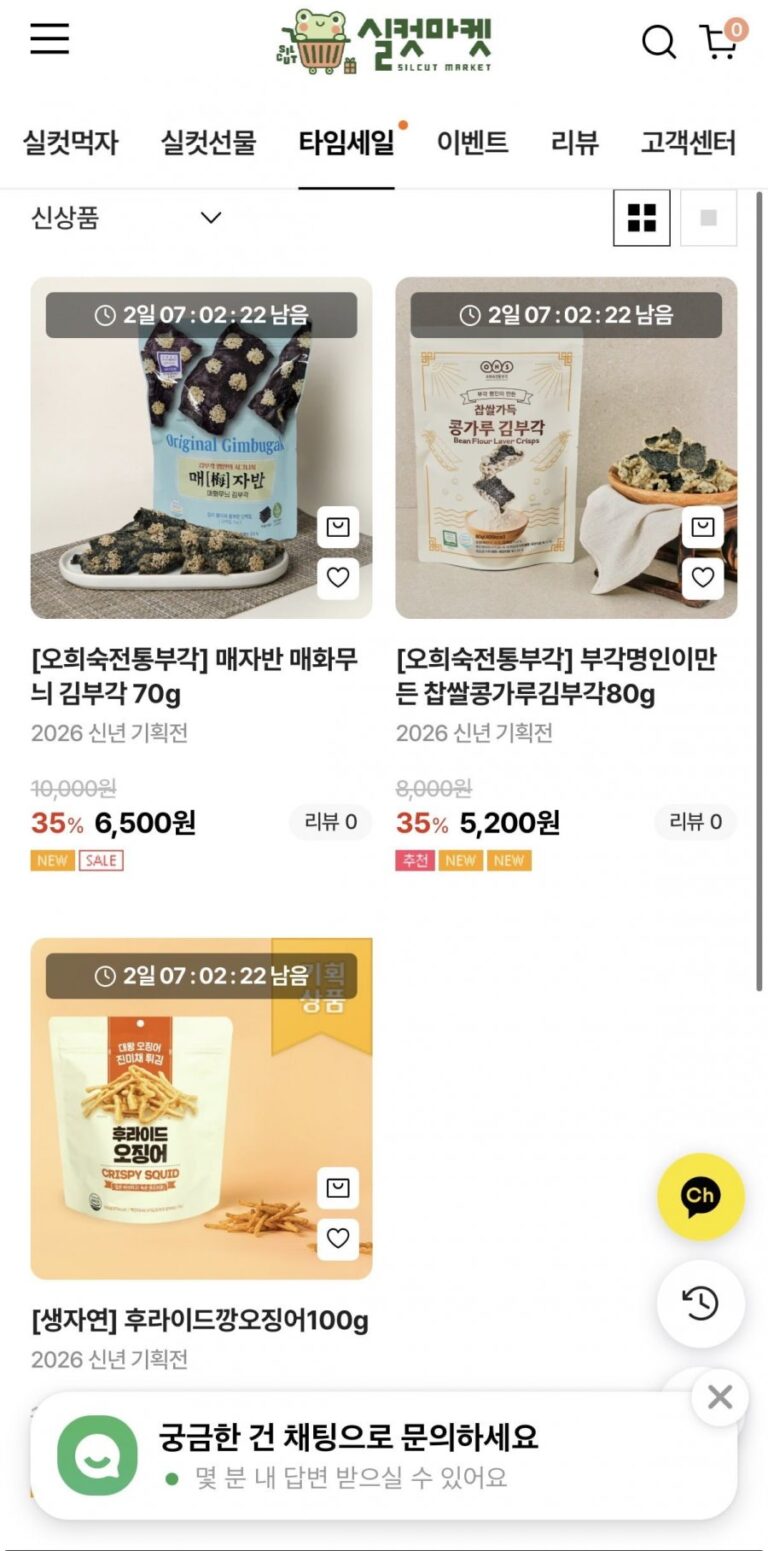The width and height of the screenshot is (768, 1551).
Task: Switch to the 실컷먹자 tab
Action: click(70, 143)
